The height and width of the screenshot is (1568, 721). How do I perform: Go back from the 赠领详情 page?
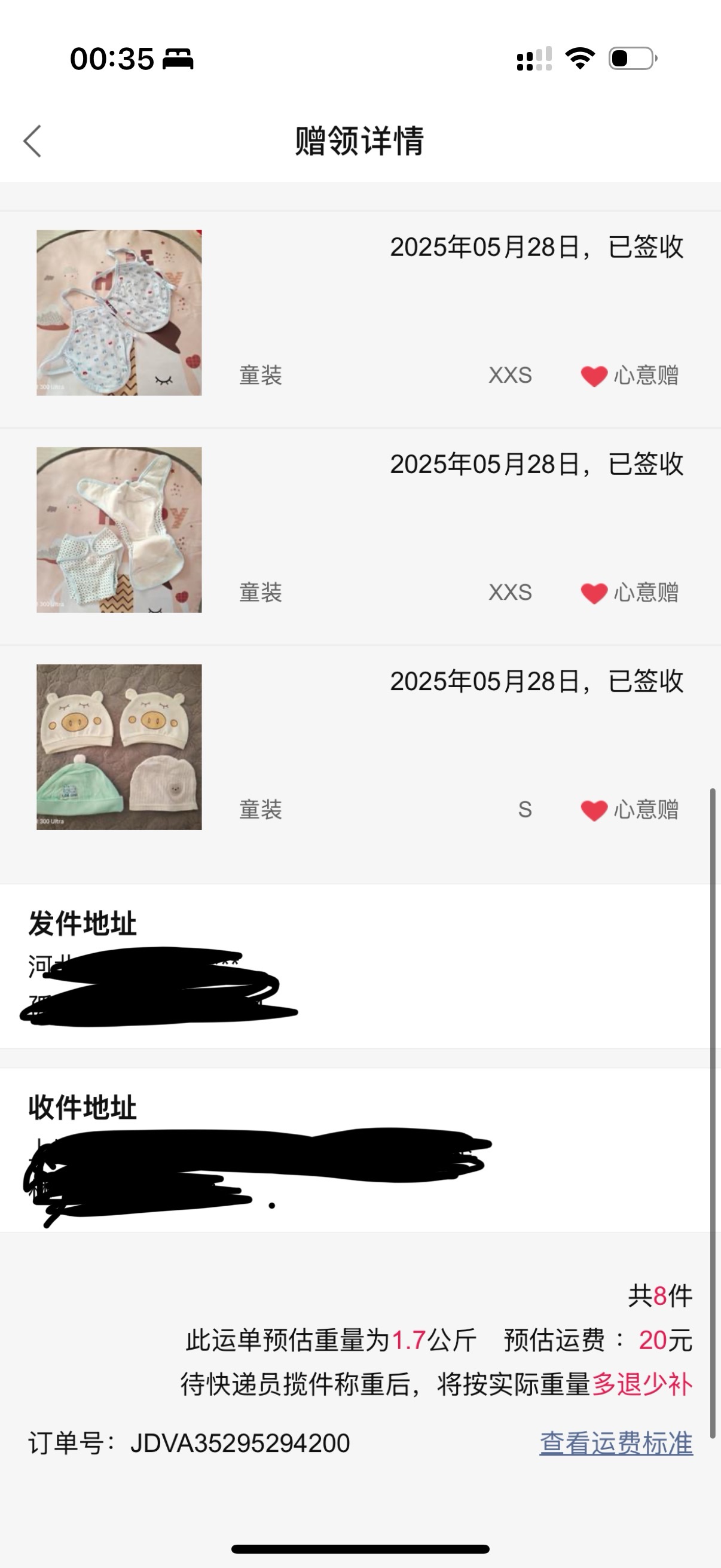(32, 141)
